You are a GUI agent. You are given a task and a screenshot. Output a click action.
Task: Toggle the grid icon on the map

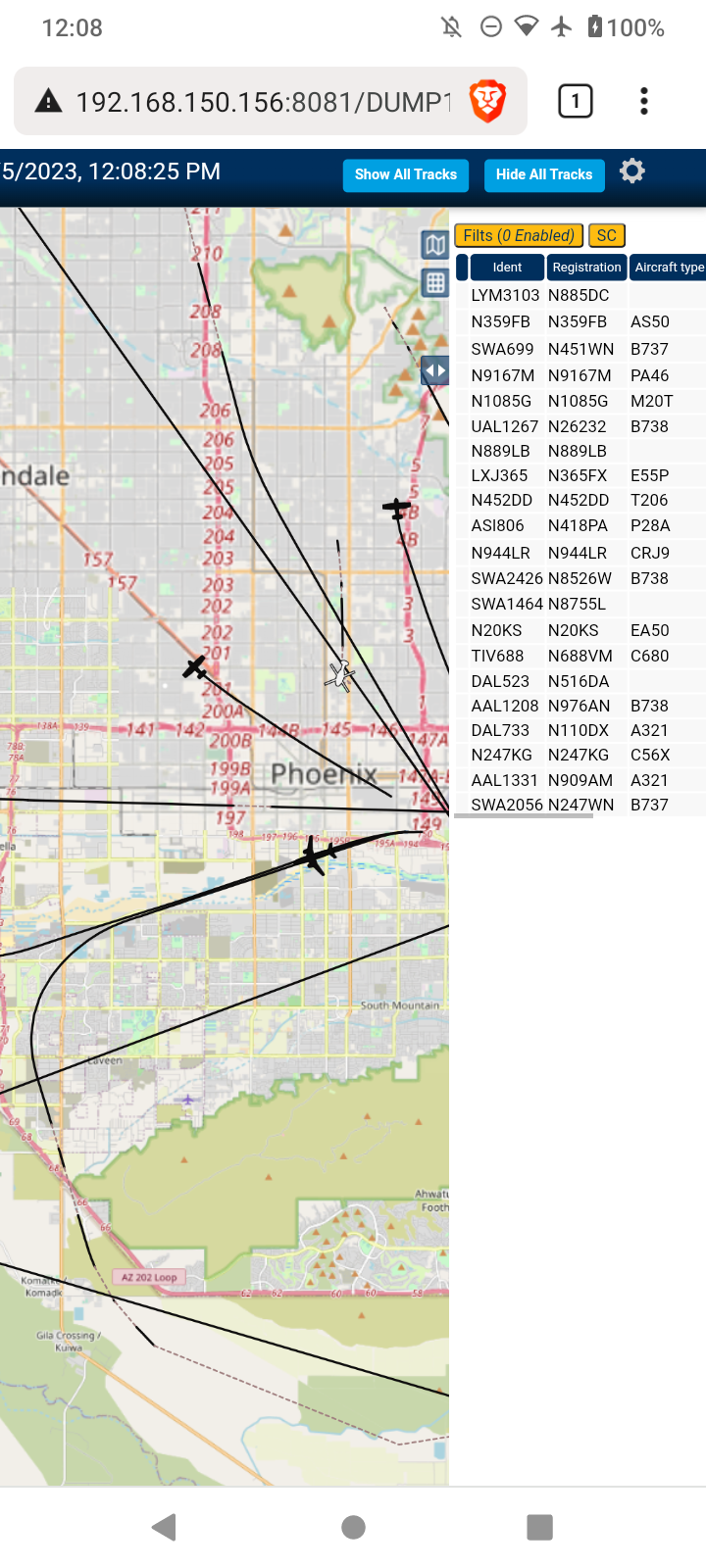pos(435,283)
